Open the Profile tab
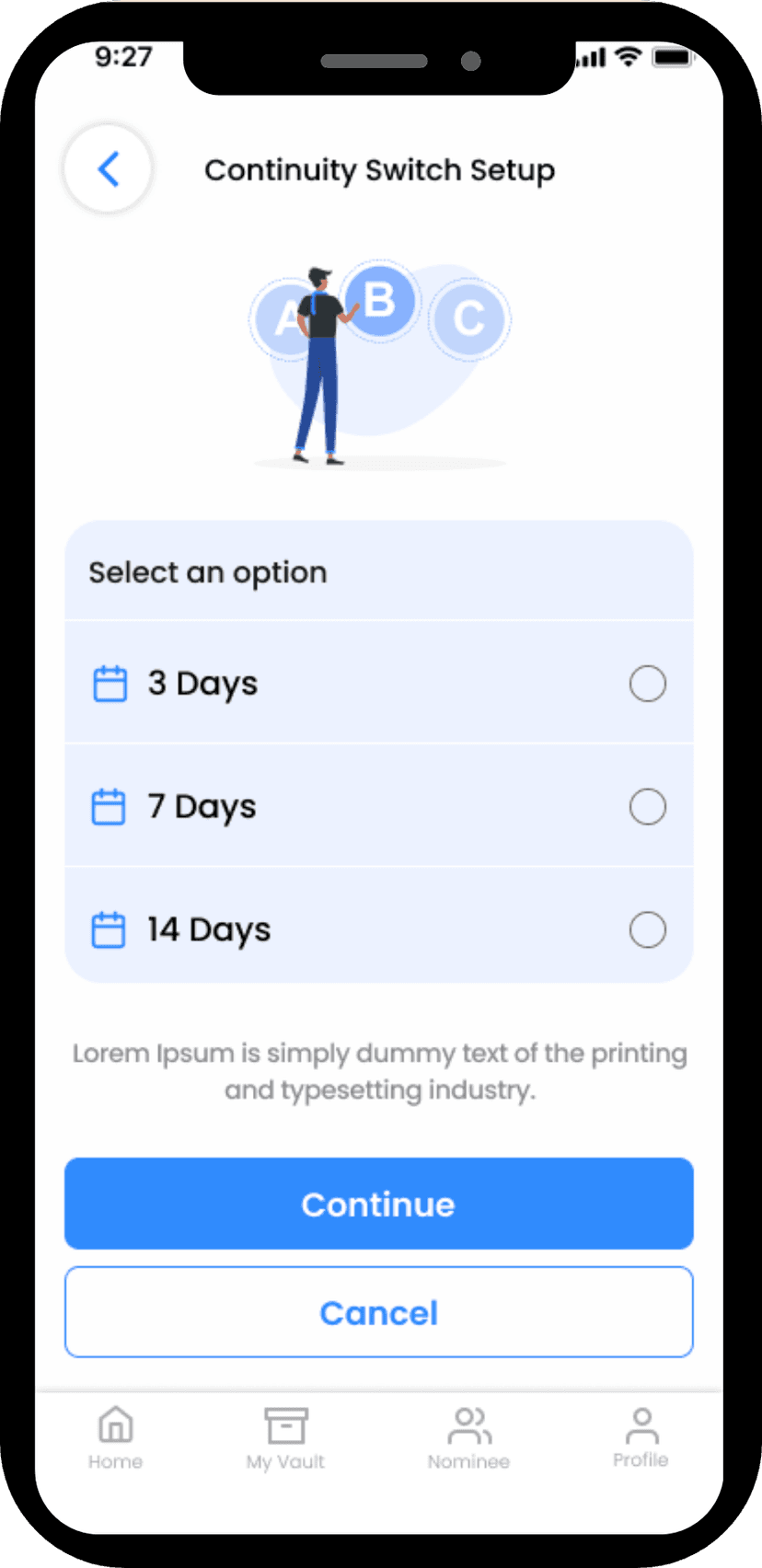 tap(641, 1437)
